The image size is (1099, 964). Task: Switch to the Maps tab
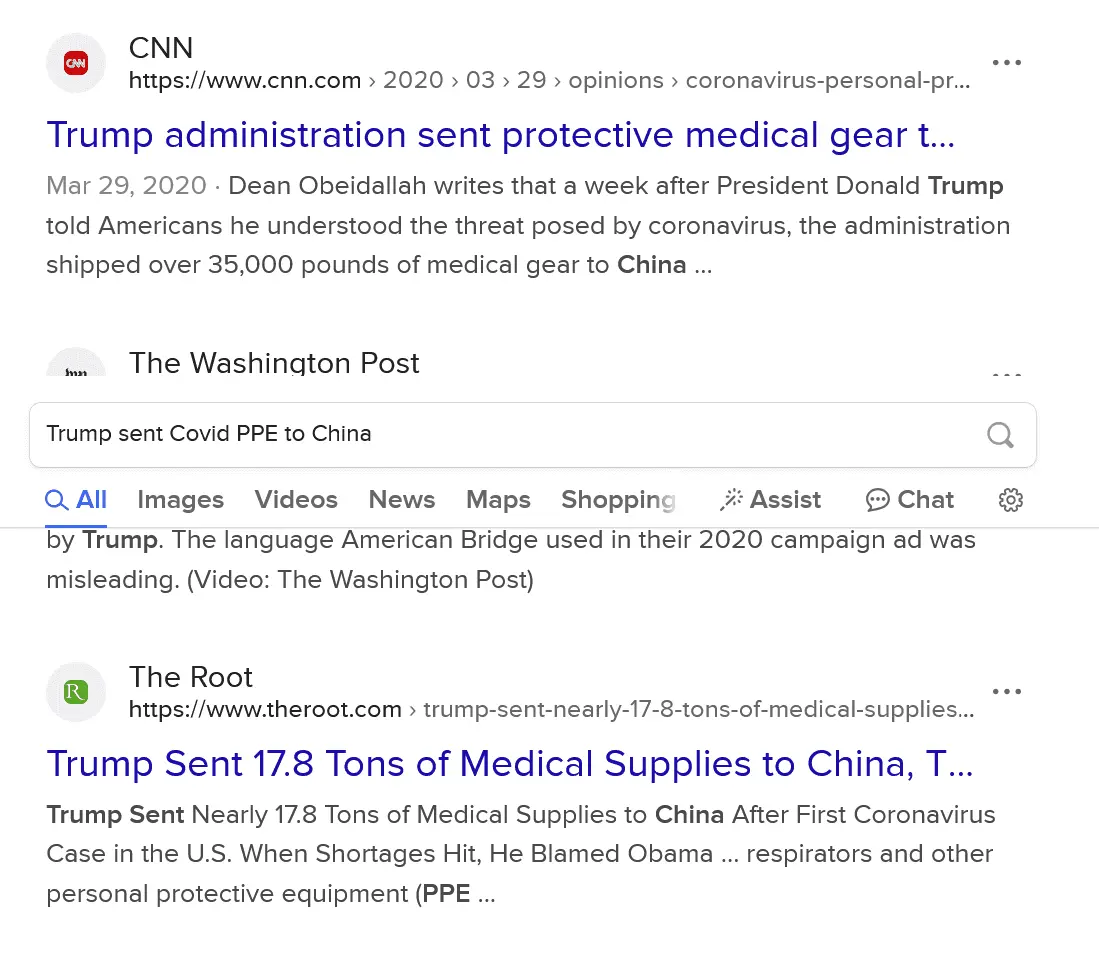(x=498, y=499)
